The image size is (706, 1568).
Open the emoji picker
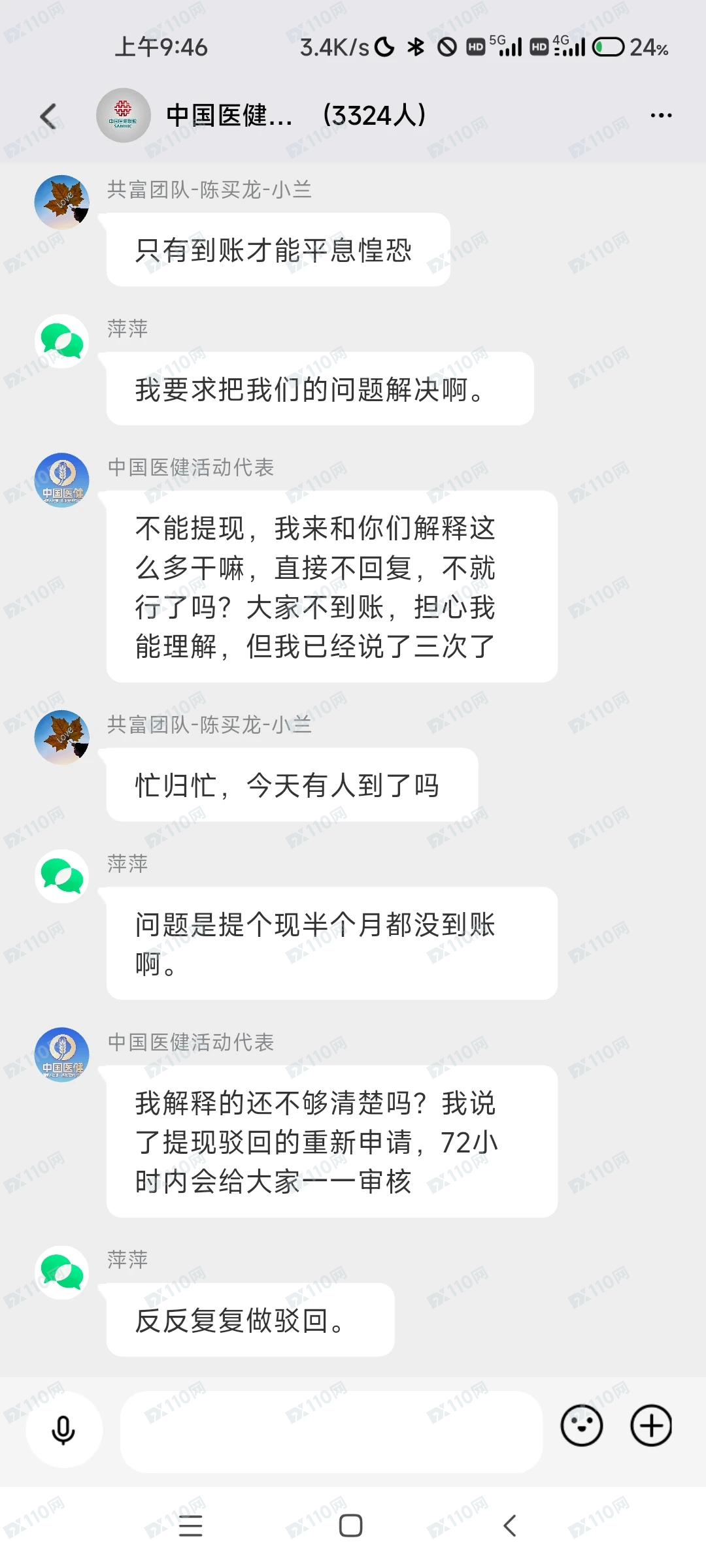(x=581, y=1425)
